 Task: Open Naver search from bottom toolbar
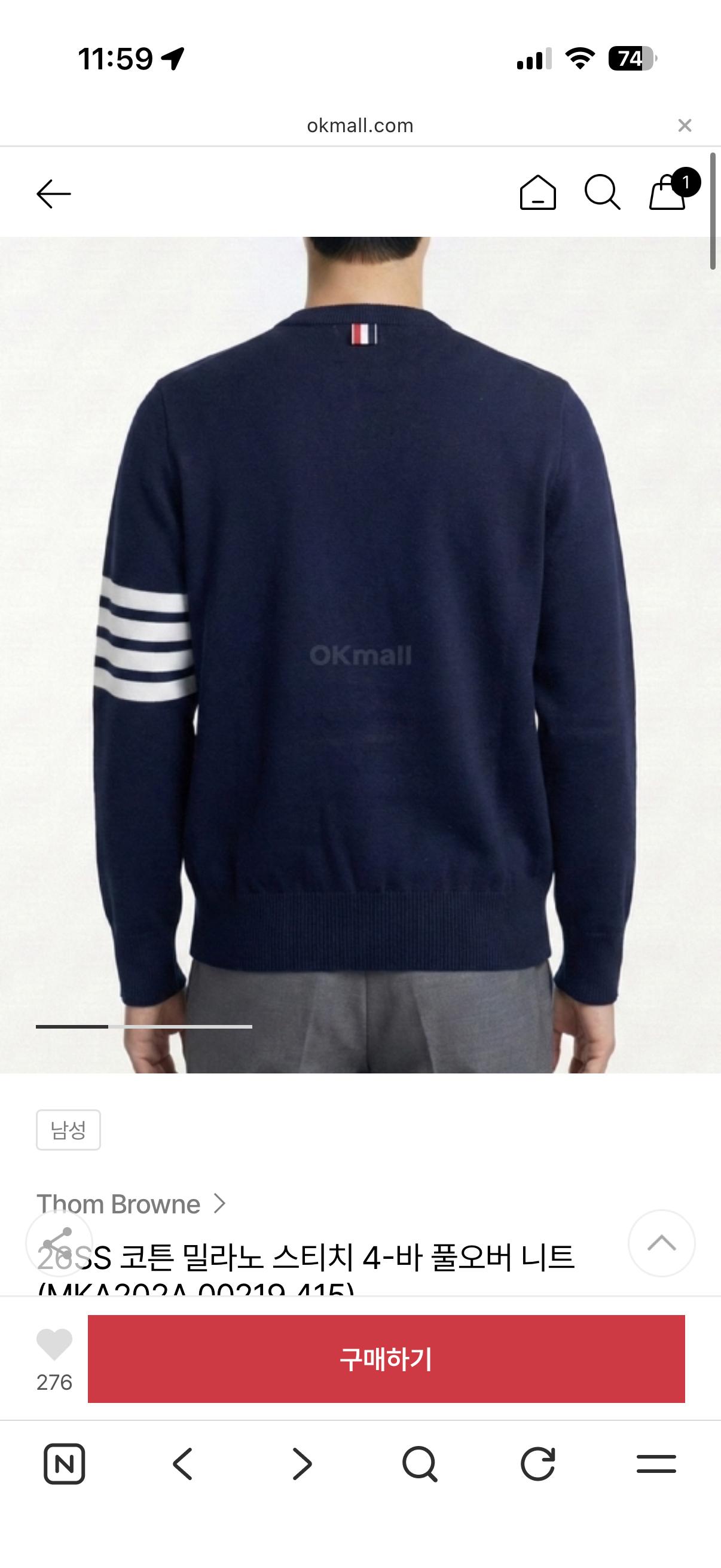tap(420, 1464)
